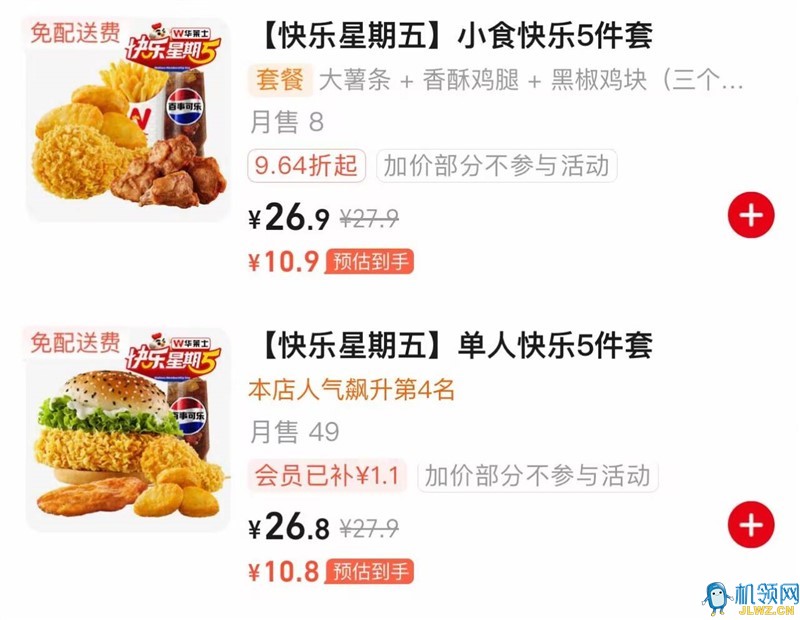The image size is (800, 620).
Task: Open the 小食快乐5件套 product image
Action: [x=126, y=121]
